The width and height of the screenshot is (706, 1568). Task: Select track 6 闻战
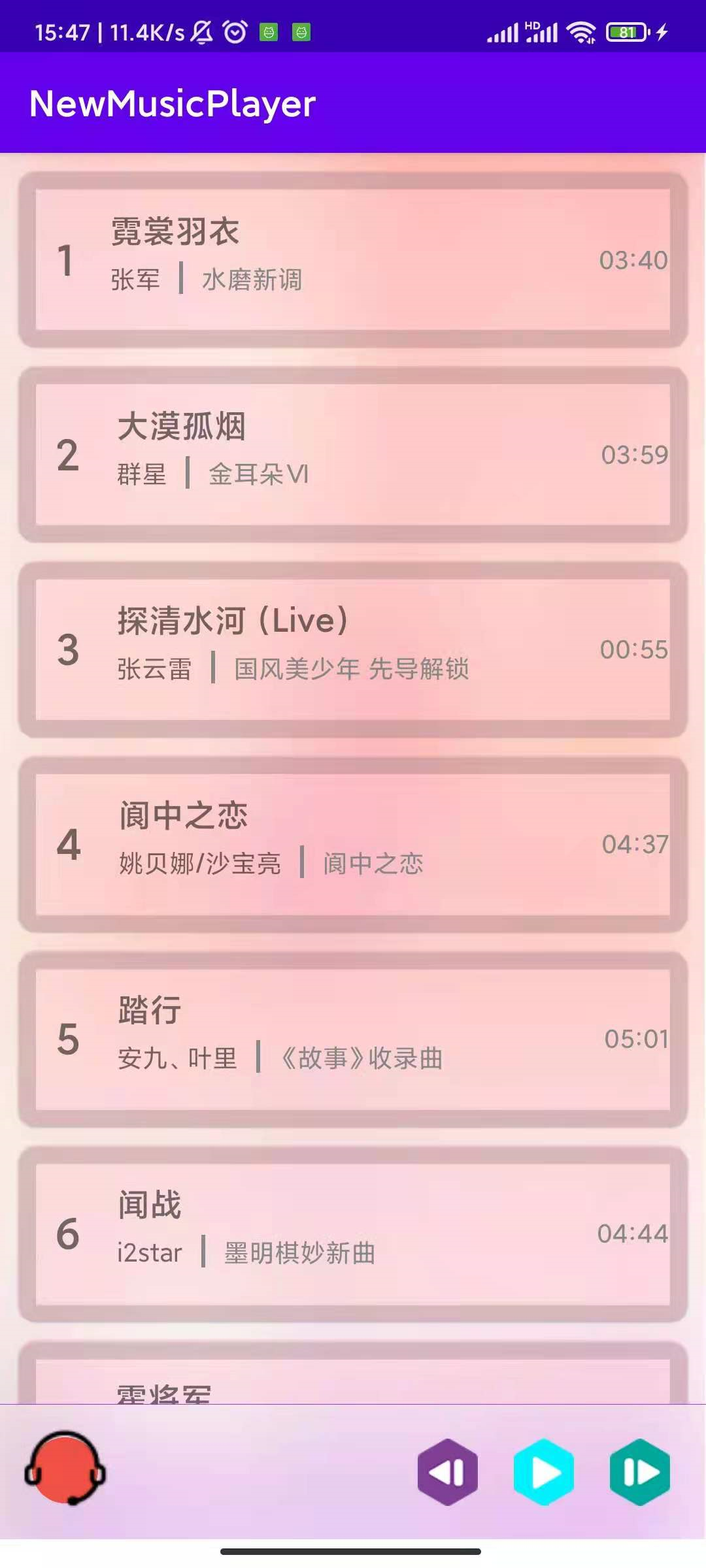(x=353, y=1235)
